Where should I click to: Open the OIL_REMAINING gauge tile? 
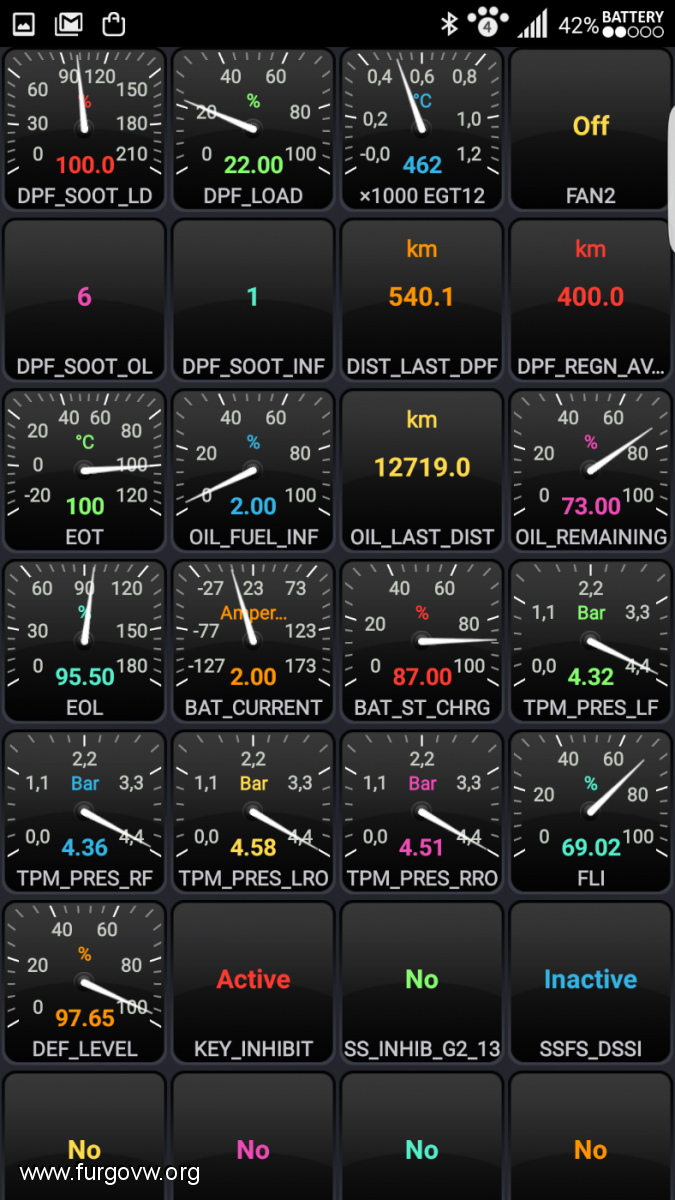tap(590, 470)
